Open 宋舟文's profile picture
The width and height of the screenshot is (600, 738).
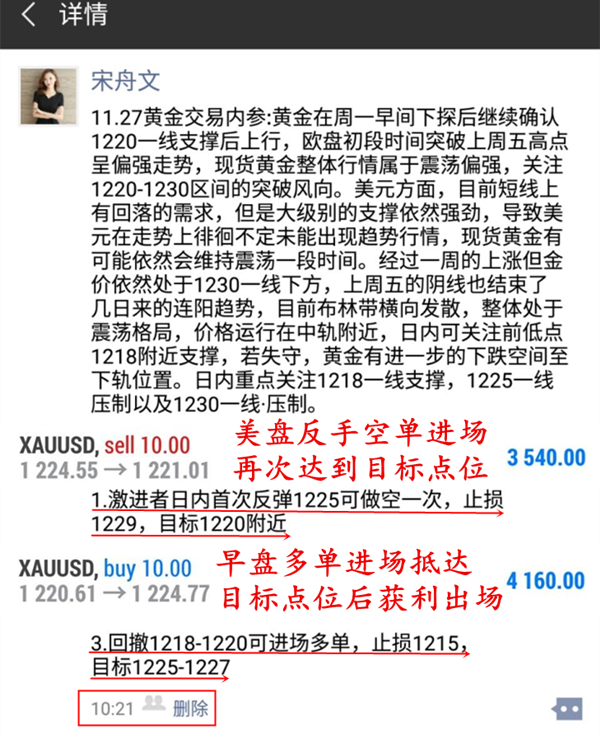48,96
